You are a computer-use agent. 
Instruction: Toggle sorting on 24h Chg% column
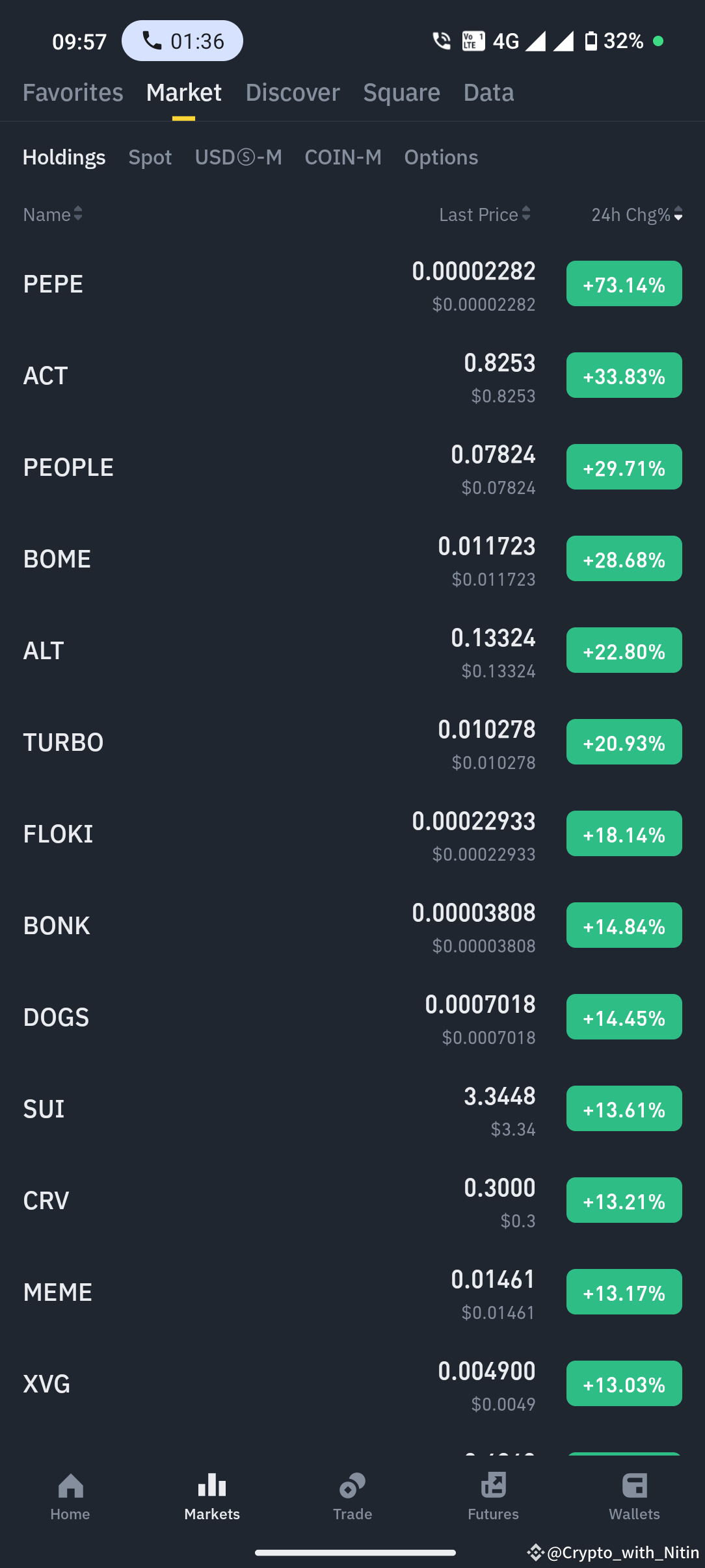tap(634, 215)
